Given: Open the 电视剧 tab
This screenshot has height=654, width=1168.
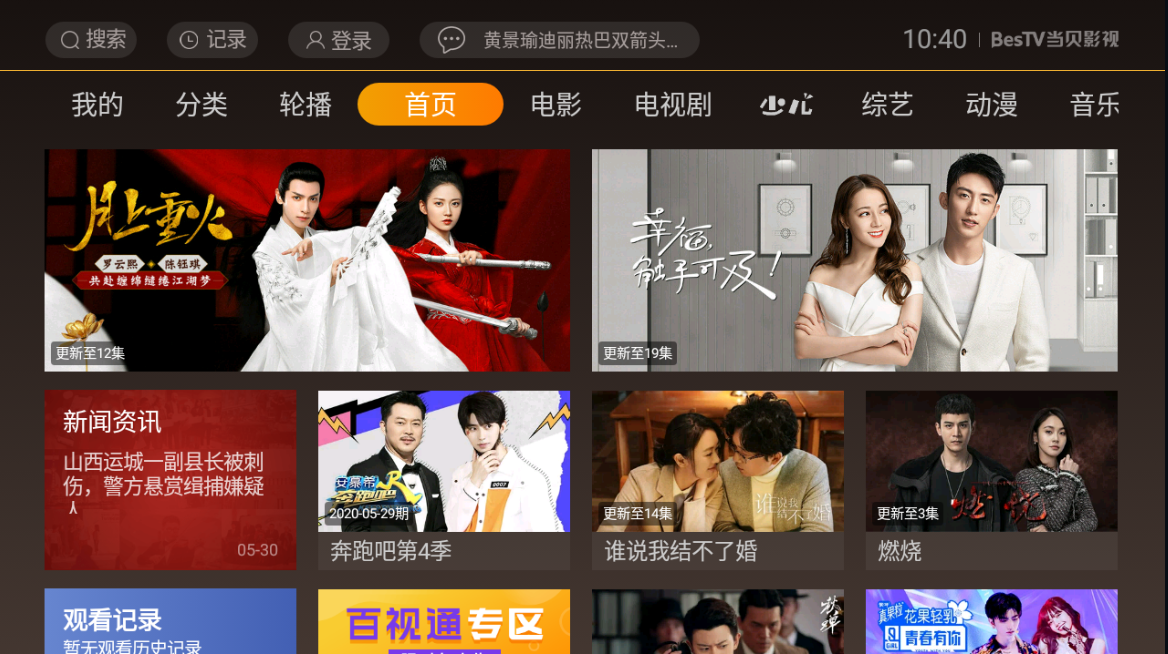Looking at the screenshot, I should coord(672,104).
